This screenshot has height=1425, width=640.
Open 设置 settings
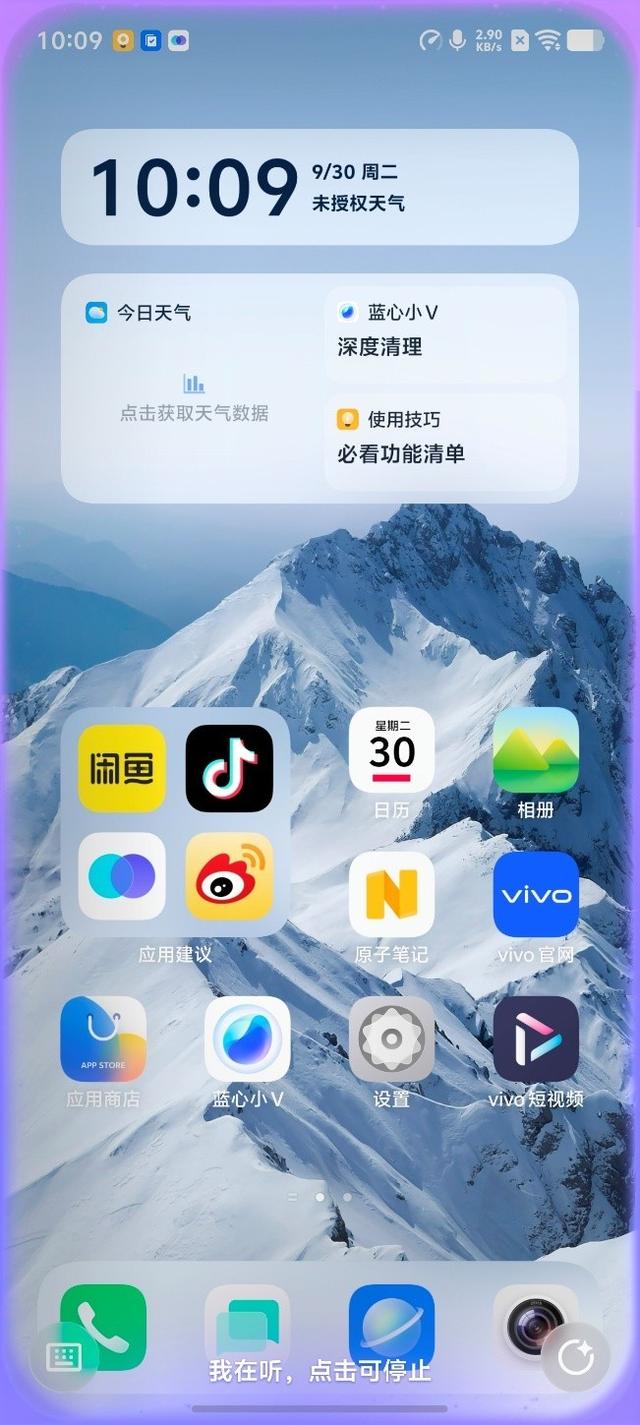coord(391,1039)
